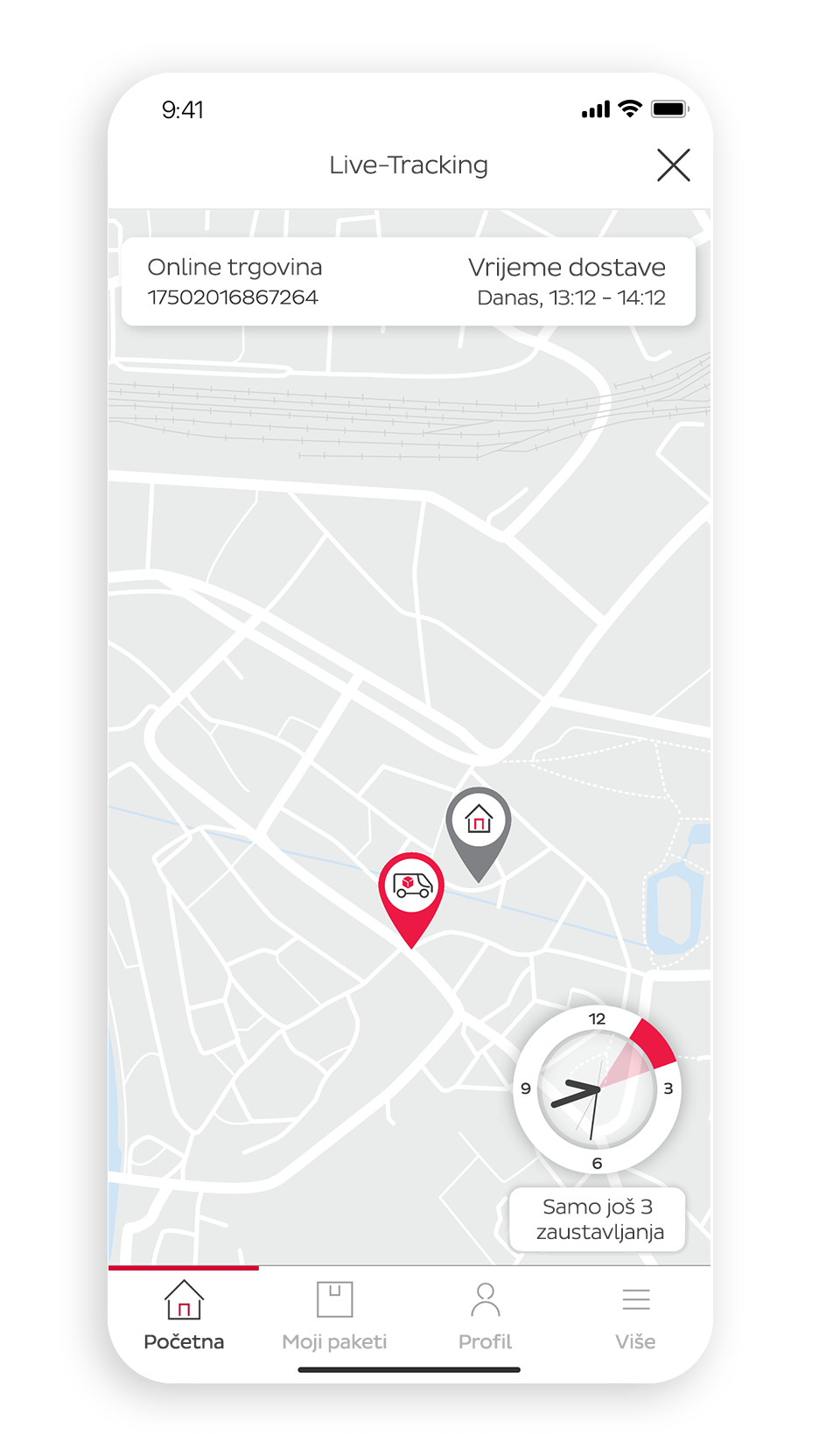Switch to the Početna tab

pos(184,1315)
